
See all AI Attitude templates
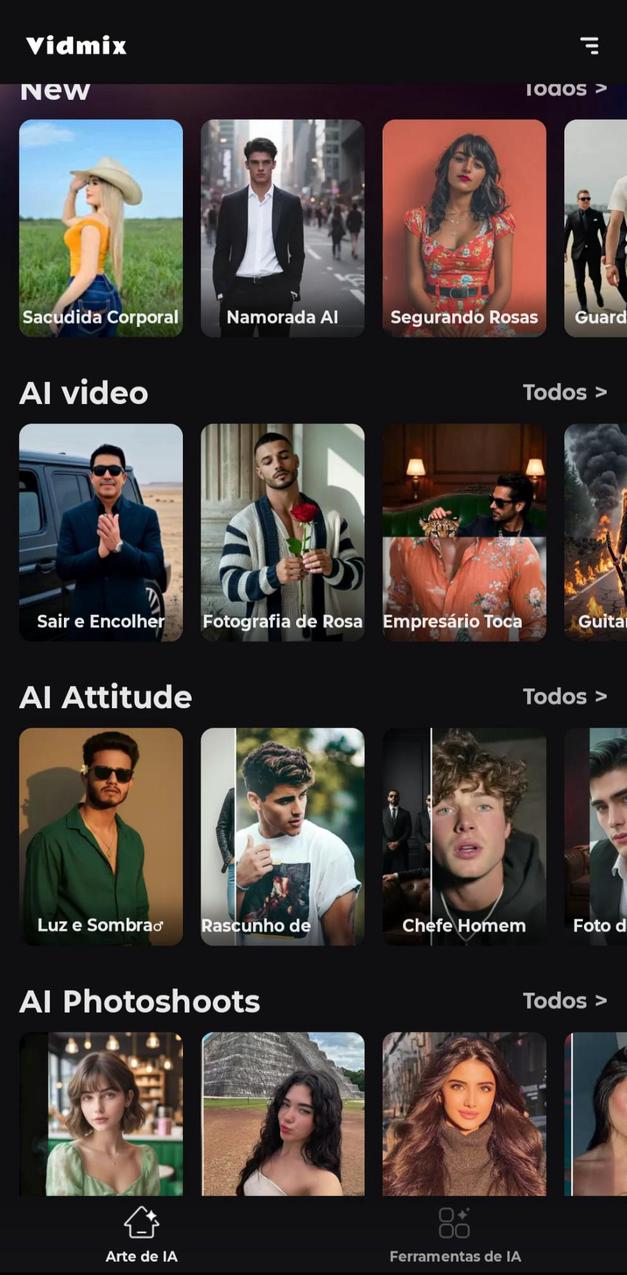565,696
